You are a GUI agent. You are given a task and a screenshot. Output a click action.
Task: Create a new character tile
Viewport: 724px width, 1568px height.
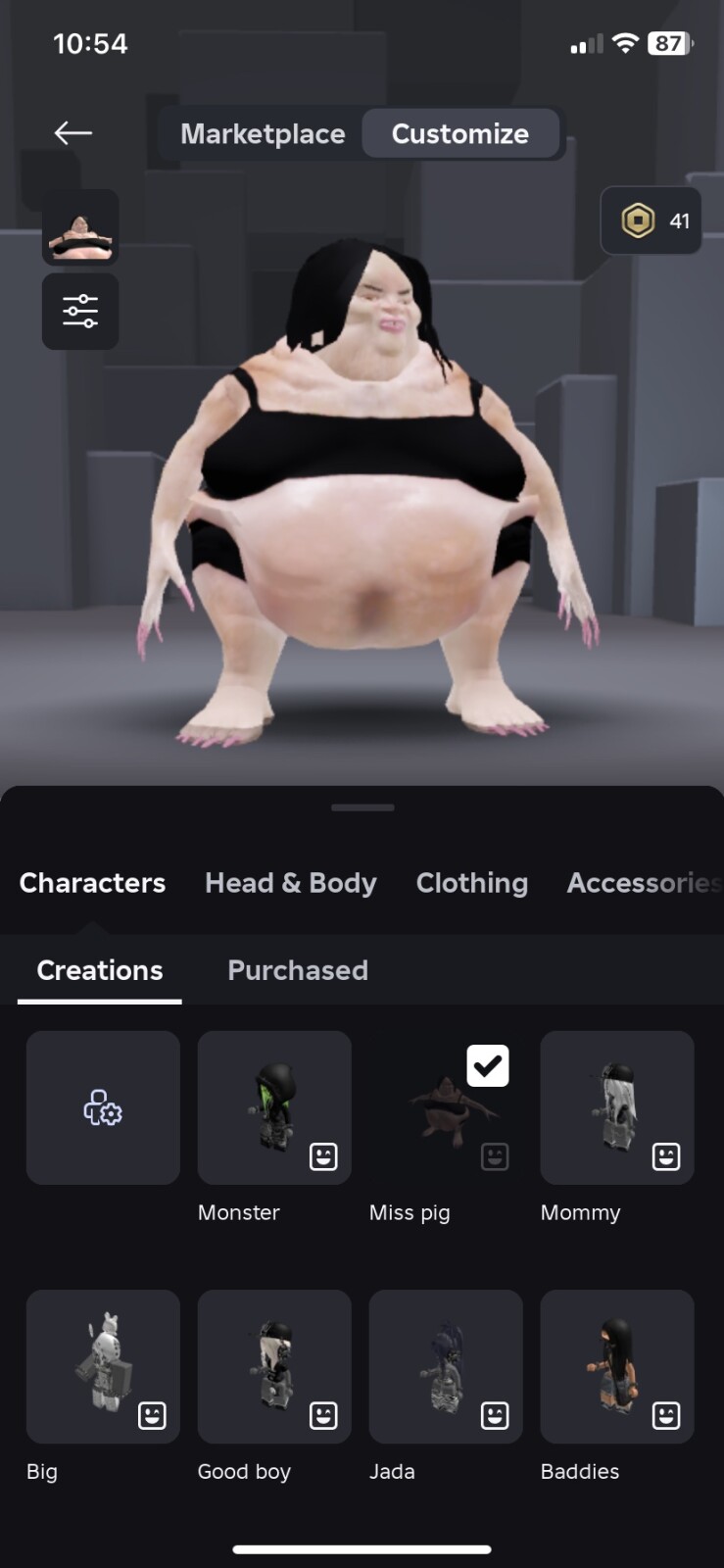pos(103,1107)
